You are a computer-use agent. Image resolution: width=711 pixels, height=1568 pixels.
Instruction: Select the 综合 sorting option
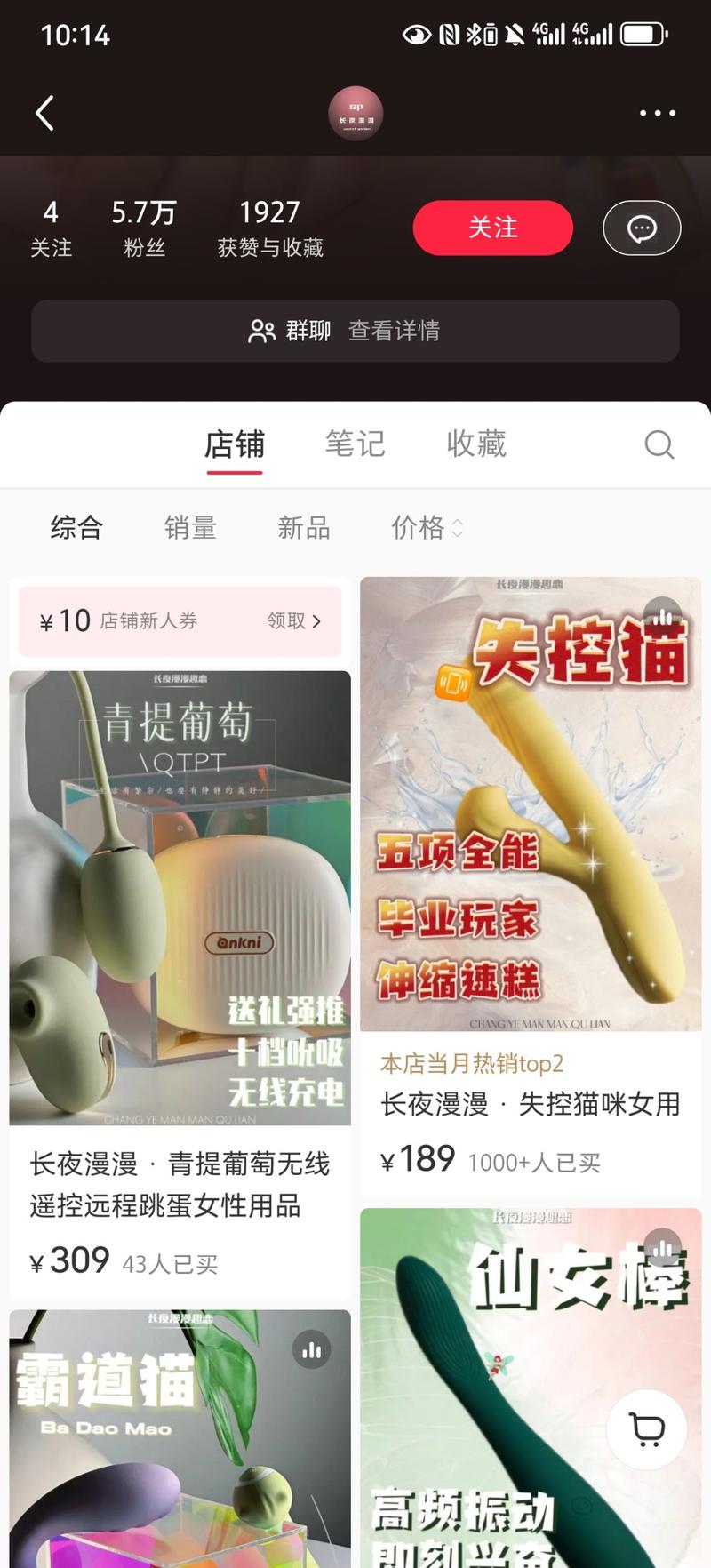(x=76, y=528)
